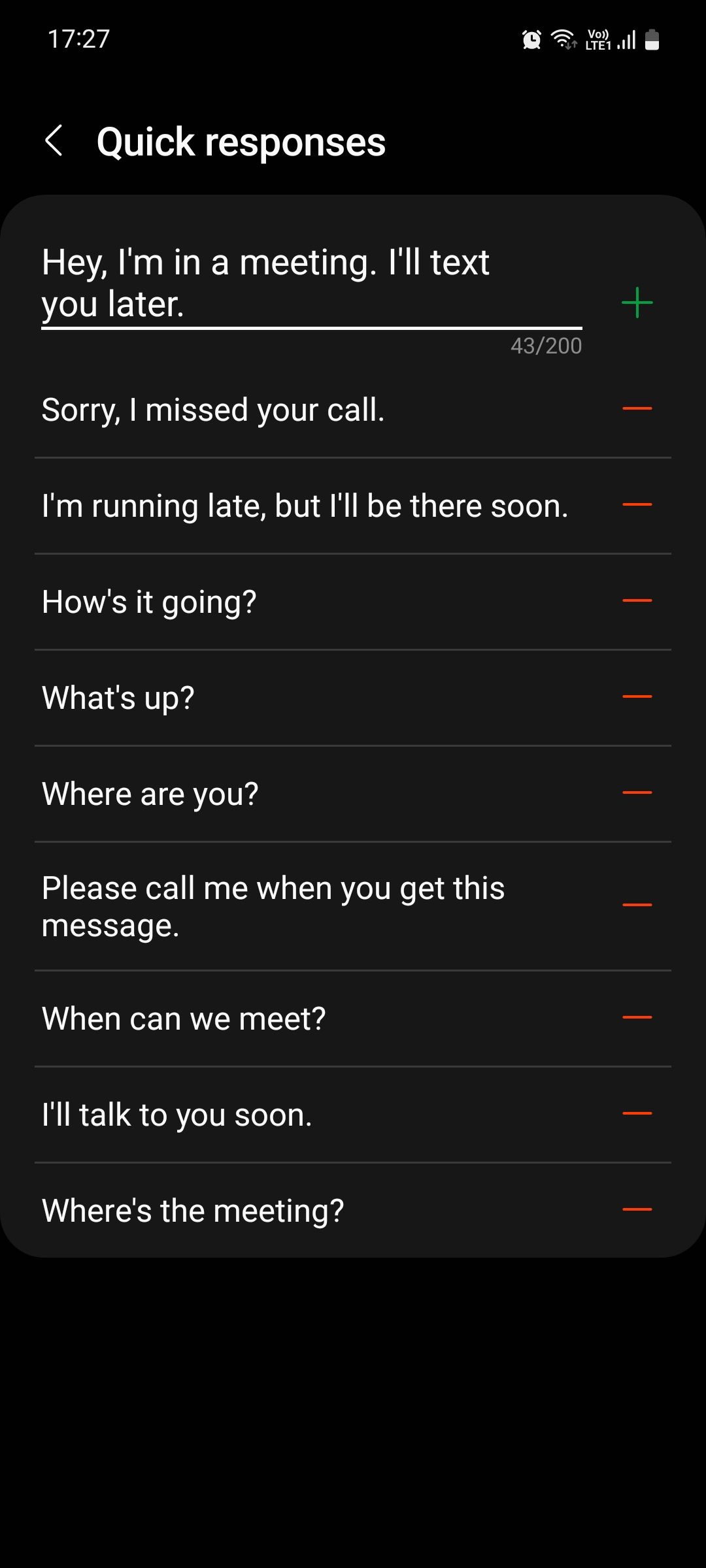Add the typed quick response with the plus icon
Image resolution: width=706 pixels, height=1568 pixels.
click(637, 303)
